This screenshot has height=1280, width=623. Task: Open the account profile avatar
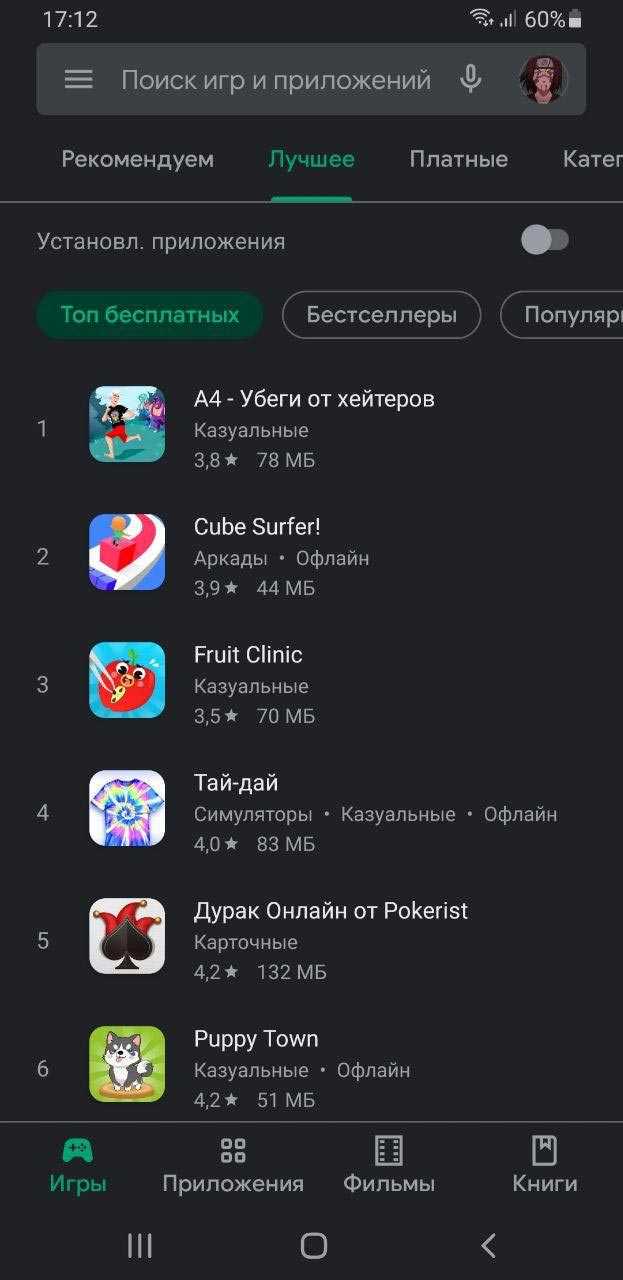[543, 79]
